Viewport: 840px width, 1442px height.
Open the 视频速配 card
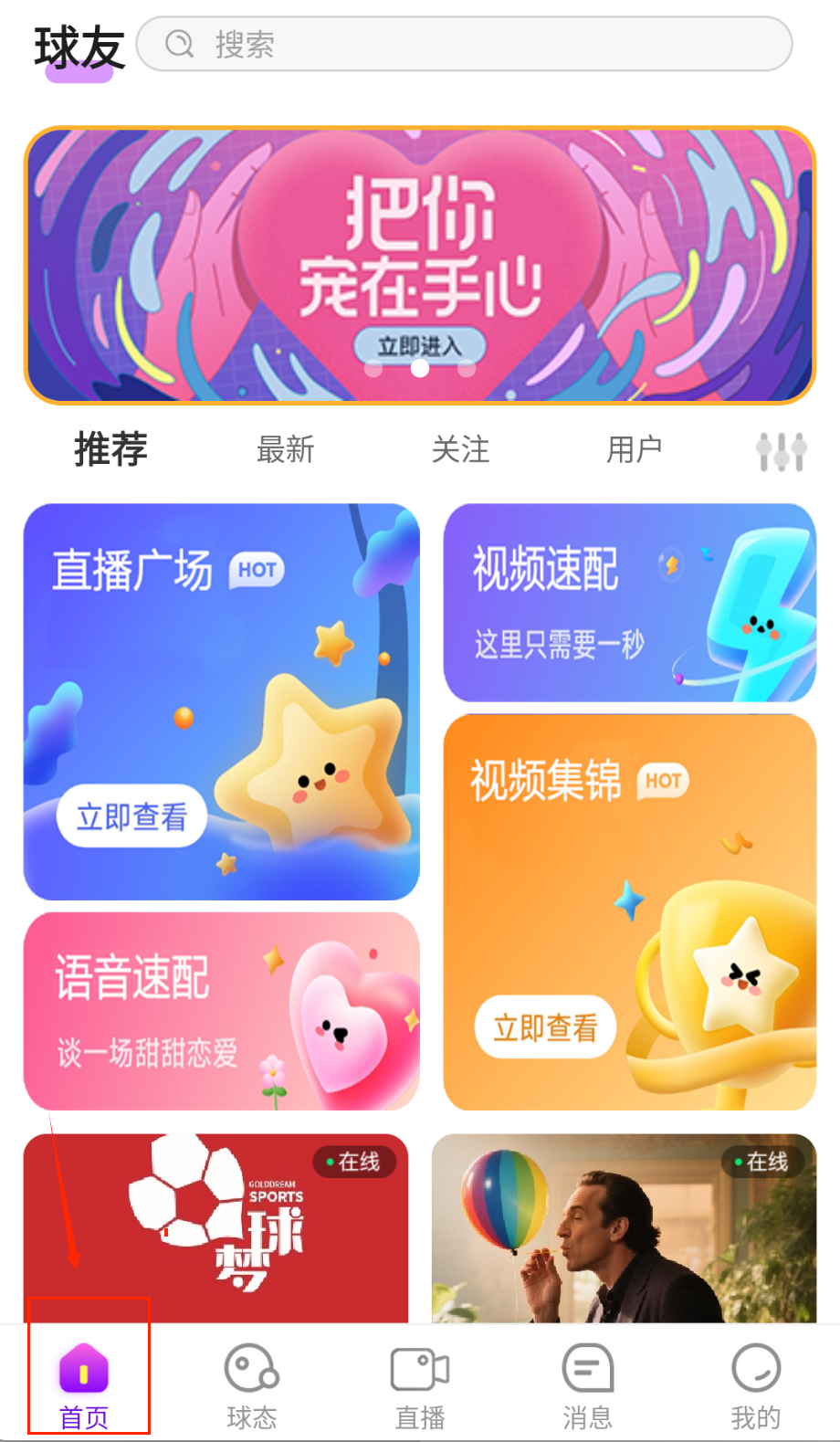tap(629, 603)
